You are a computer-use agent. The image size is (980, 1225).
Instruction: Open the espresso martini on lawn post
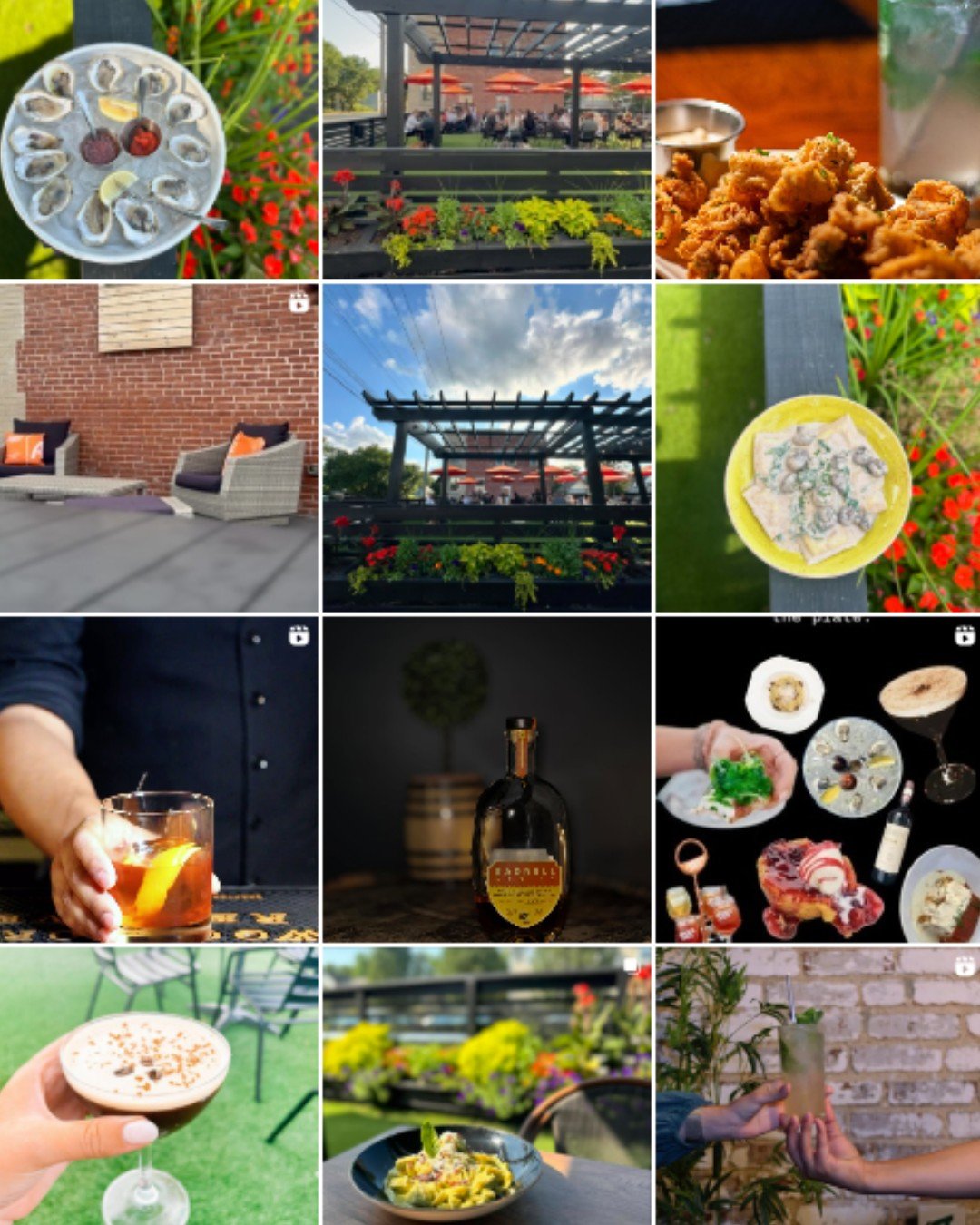click(159, 1086)
